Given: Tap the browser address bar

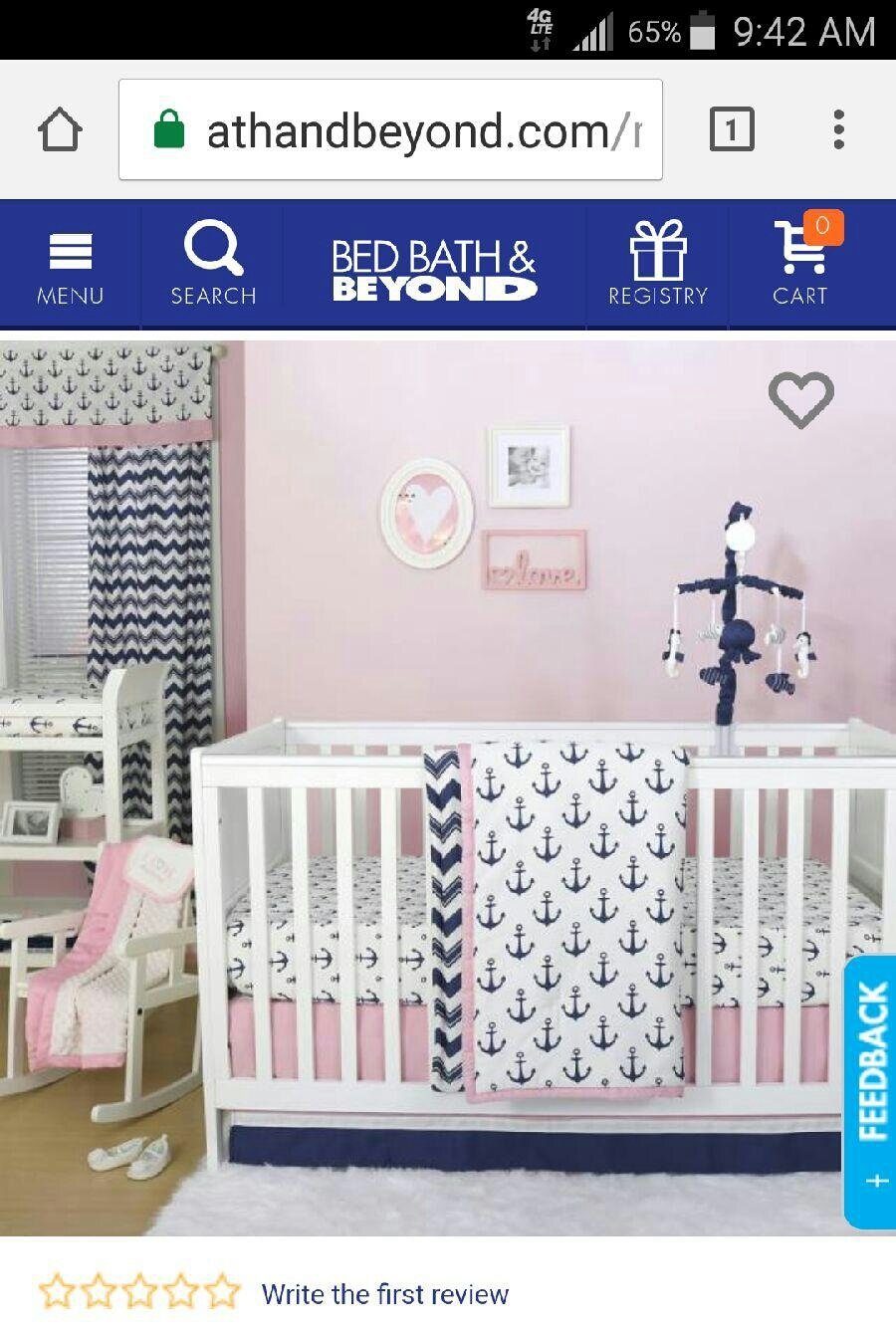Looking at the screenshot, I should [x=390, y=130].
